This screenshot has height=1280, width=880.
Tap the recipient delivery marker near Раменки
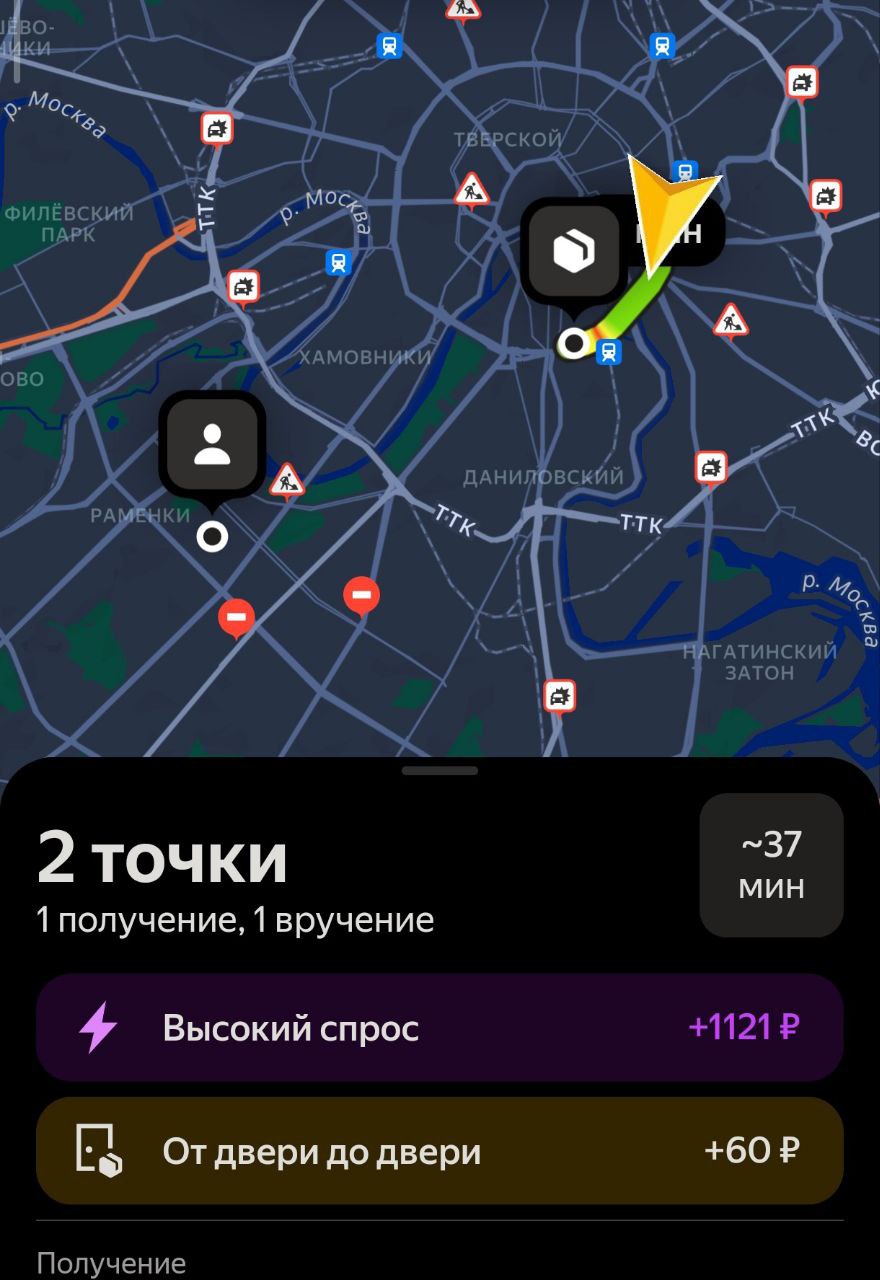click(212, 445)
